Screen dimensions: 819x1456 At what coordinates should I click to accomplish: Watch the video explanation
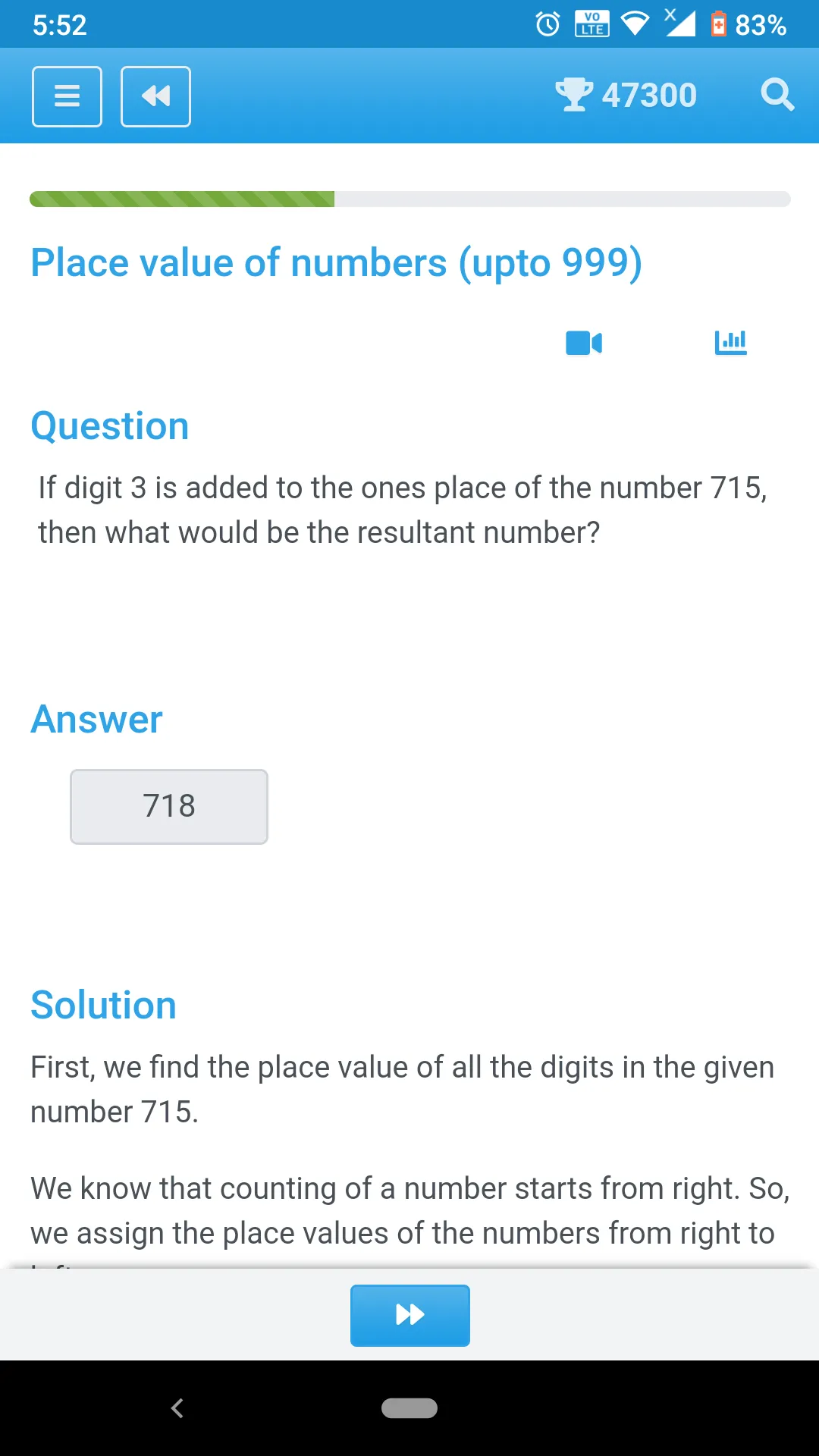[x=583, y=343]
